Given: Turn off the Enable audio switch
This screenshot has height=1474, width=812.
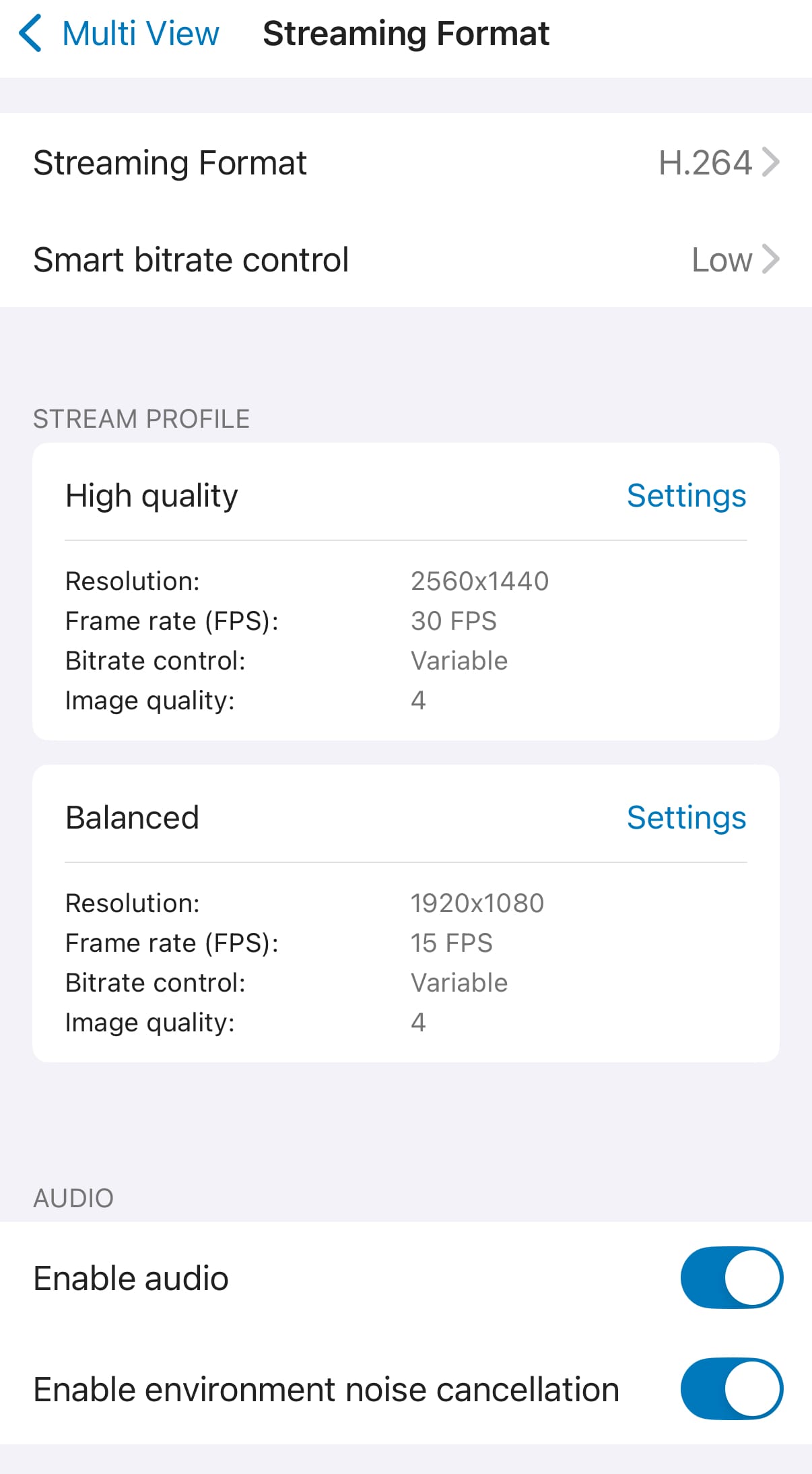Looking at the screenshot, I should [731, 1278].
